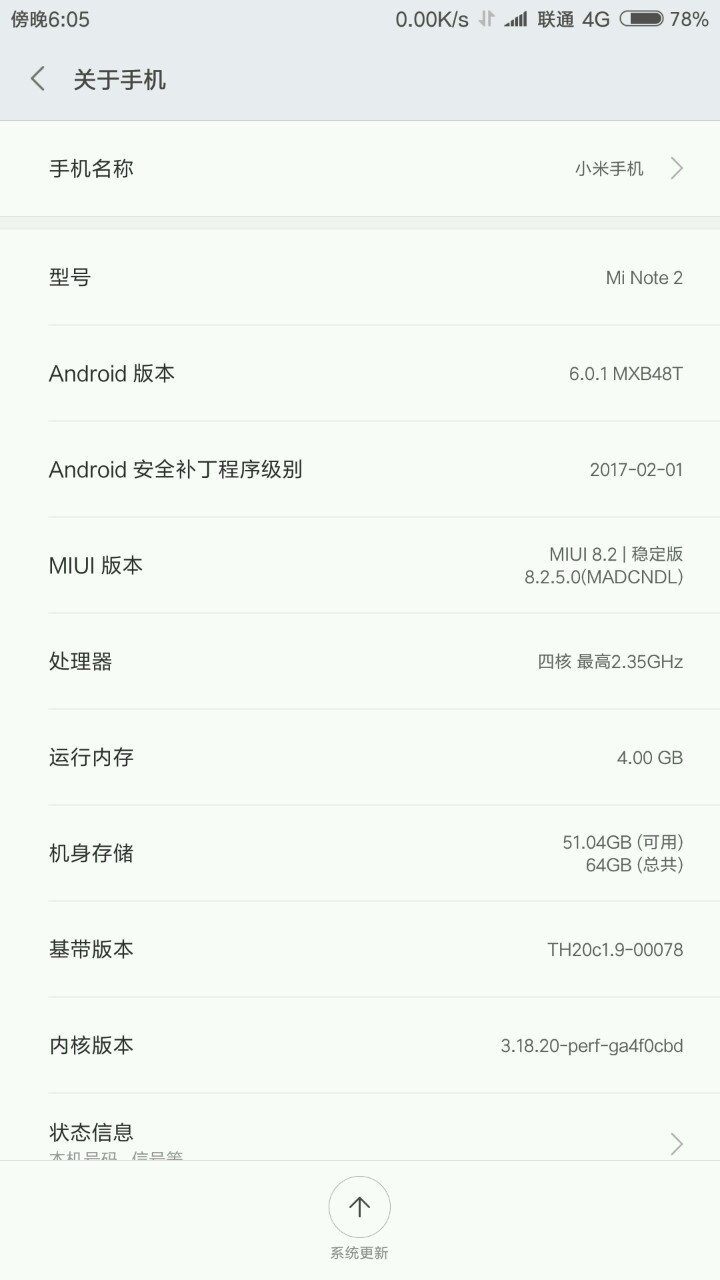Viewport: 720px width, 1280px height.
Task: Tap the 处理器 row
Action: [360, 661]
